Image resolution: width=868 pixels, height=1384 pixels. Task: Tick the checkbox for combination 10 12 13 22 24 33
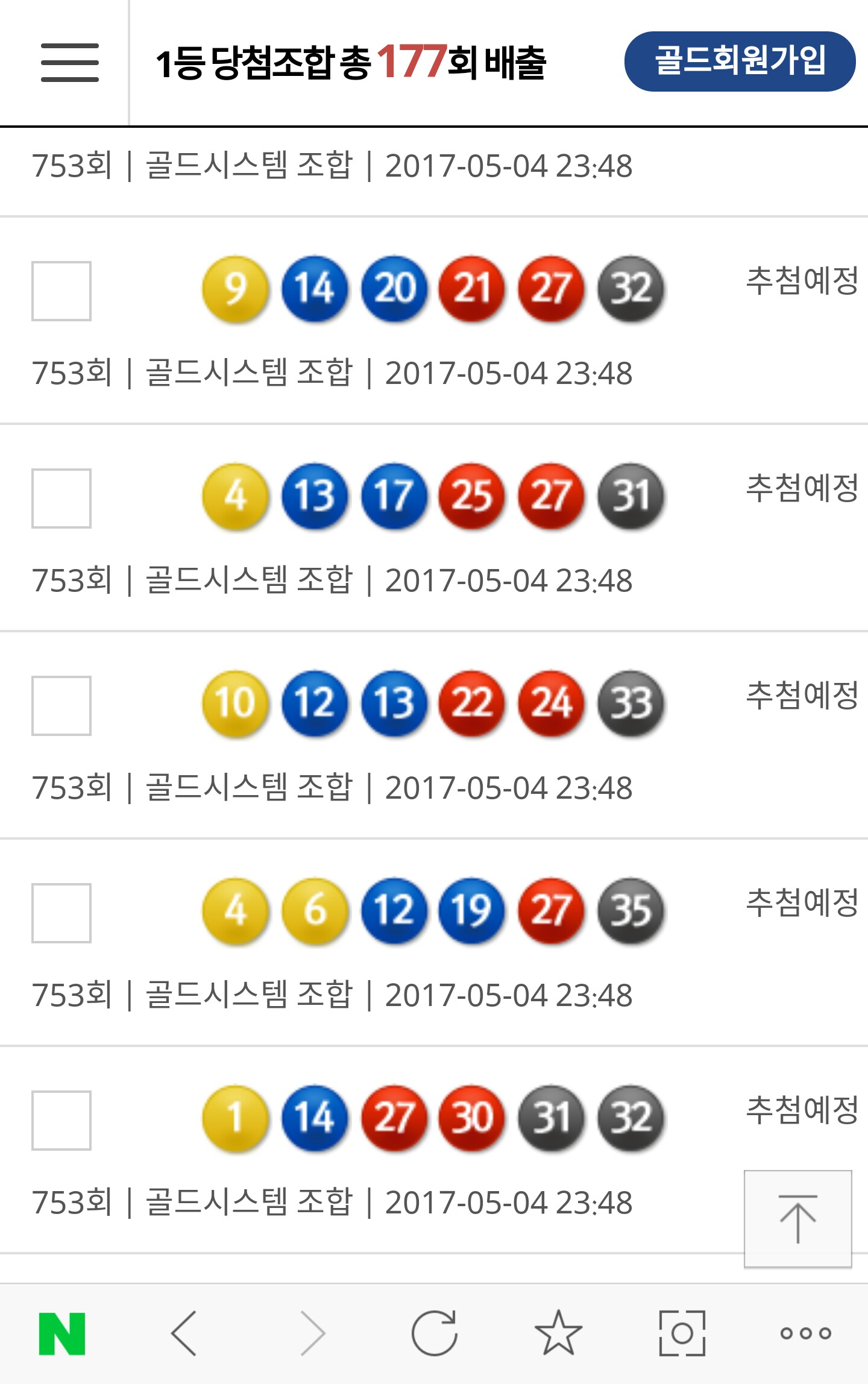click(x=61, y=706)
